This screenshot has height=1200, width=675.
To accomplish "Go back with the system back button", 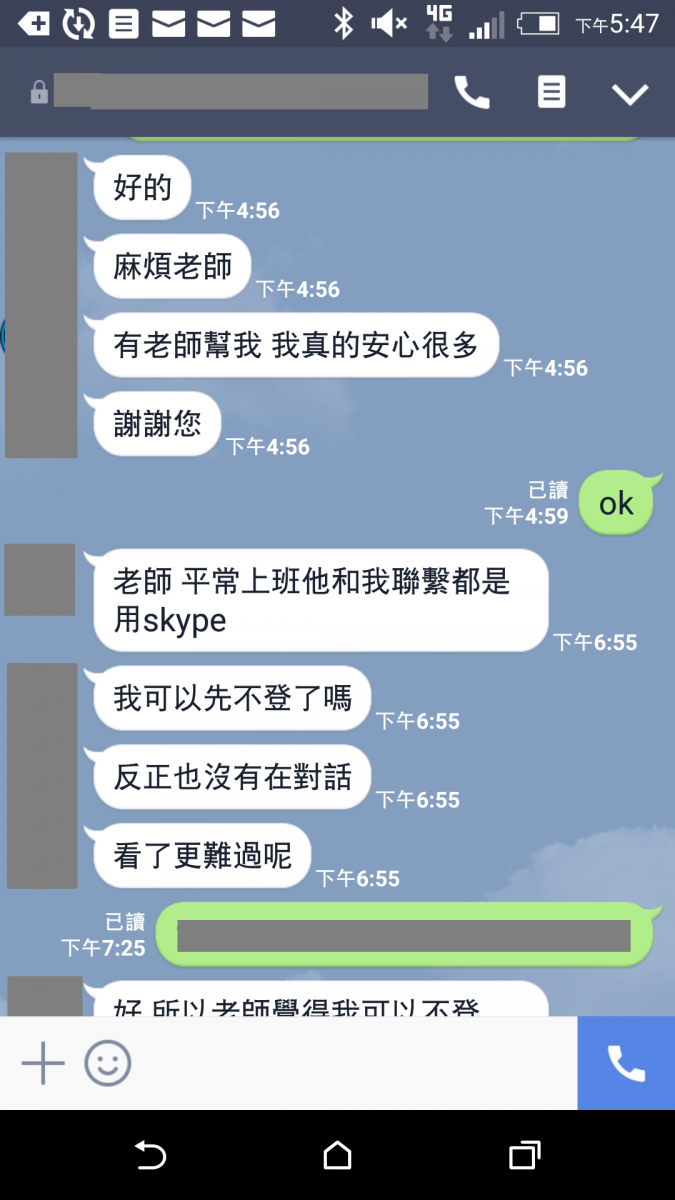I will 150,1156.
